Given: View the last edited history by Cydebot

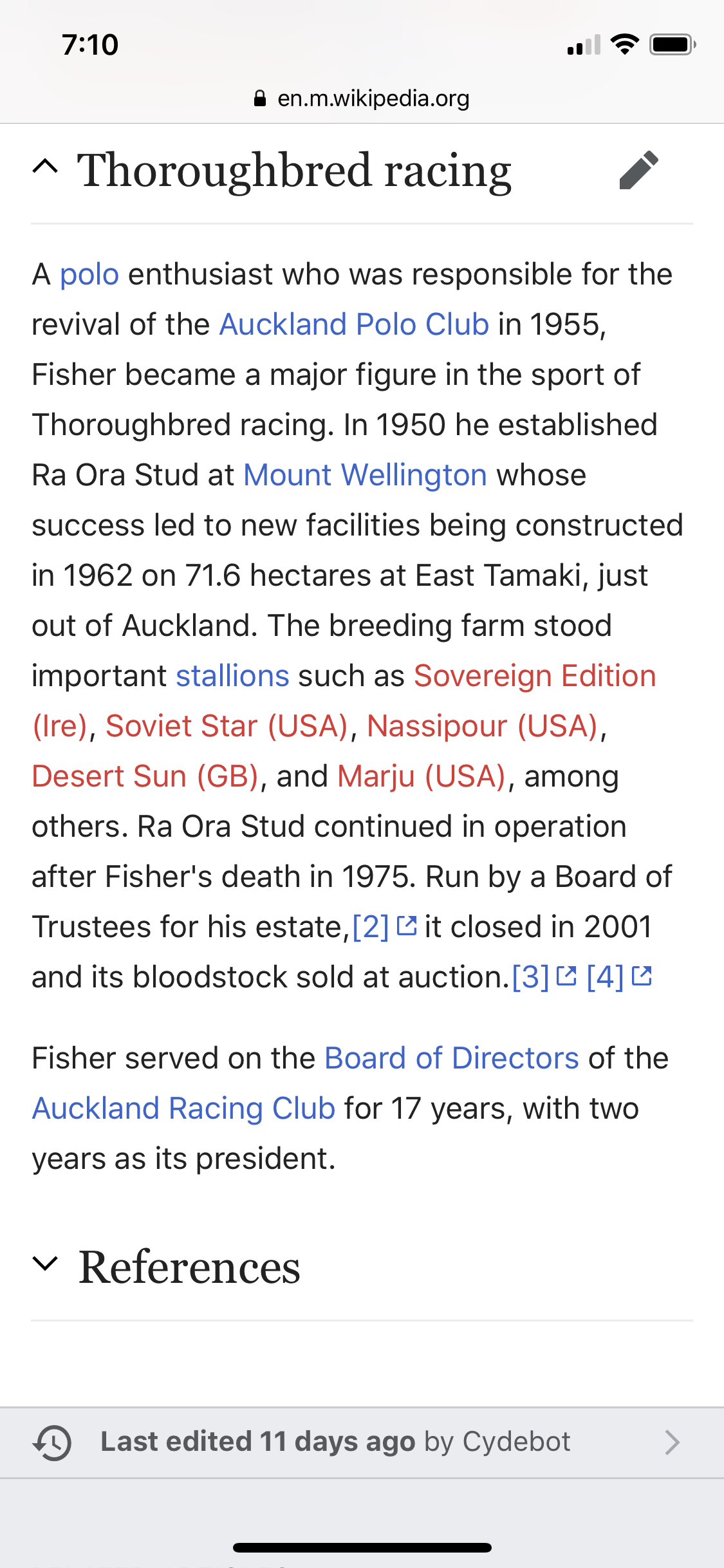Looking at the screenshot, I should coord(362,1442).
